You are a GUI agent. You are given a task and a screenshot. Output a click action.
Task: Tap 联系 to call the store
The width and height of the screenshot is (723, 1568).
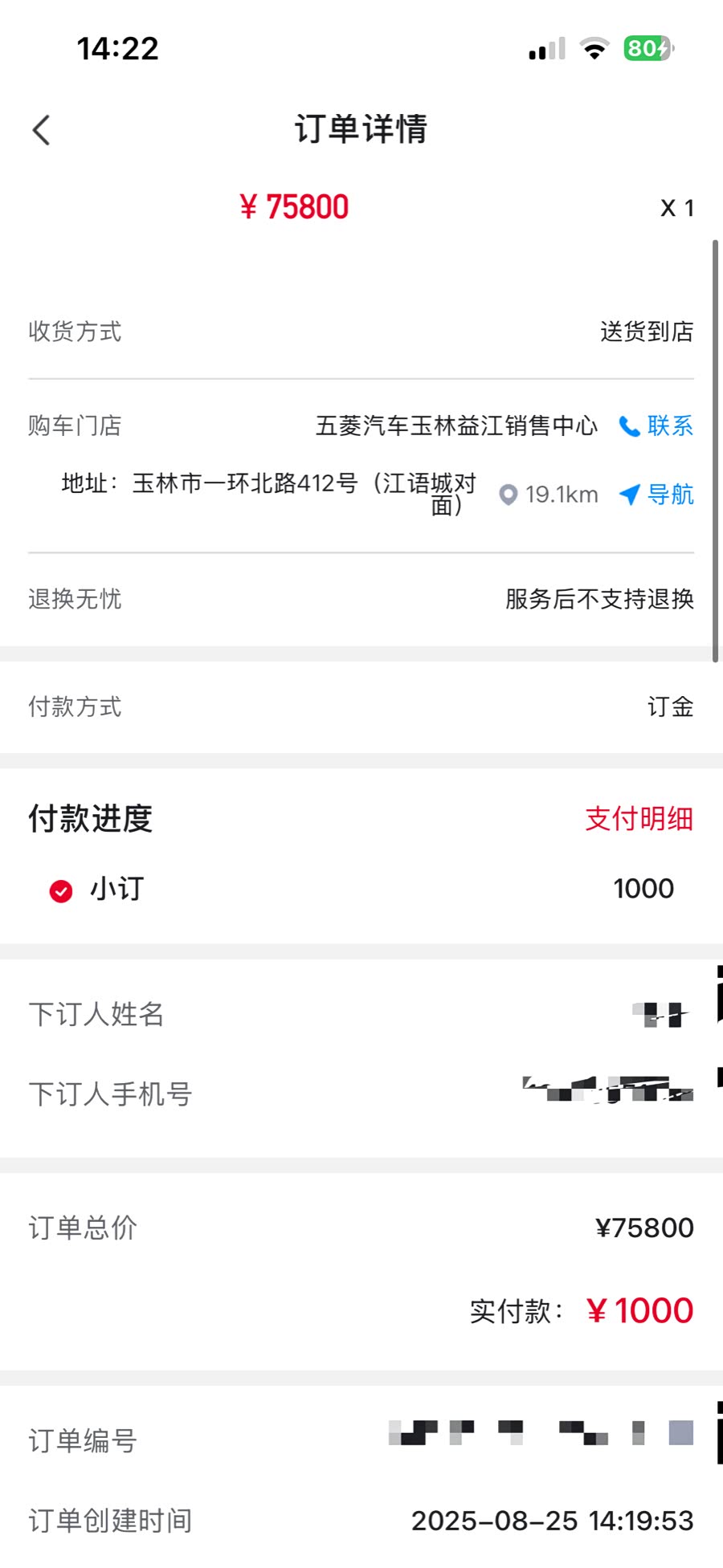point(656,426)
